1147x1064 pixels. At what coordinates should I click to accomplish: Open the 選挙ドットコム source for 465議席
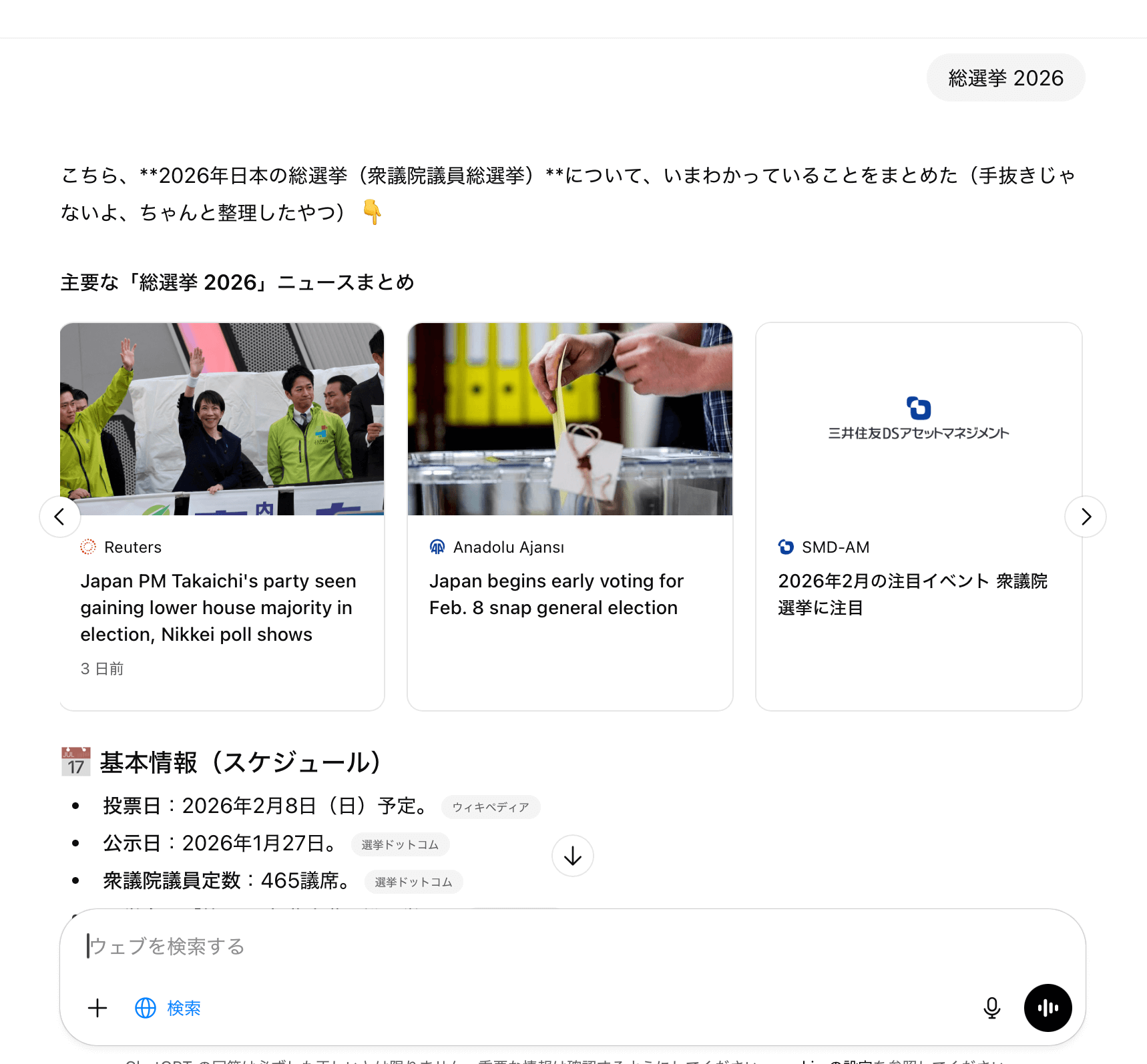click(x=413, y=882)
